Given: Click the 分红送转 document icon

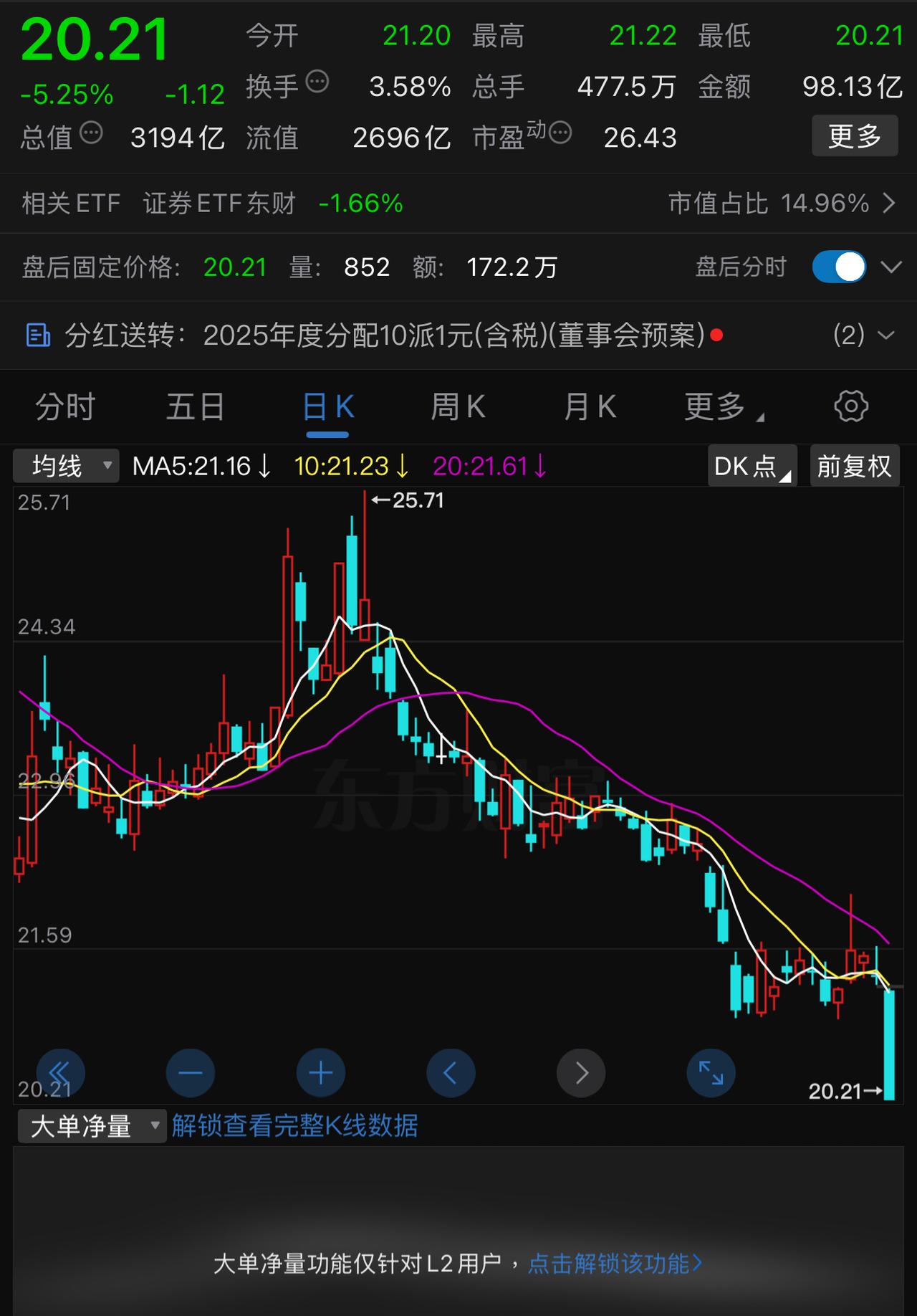Looking at the screenshot, I should pyautogui.click(x=37, y=335).
